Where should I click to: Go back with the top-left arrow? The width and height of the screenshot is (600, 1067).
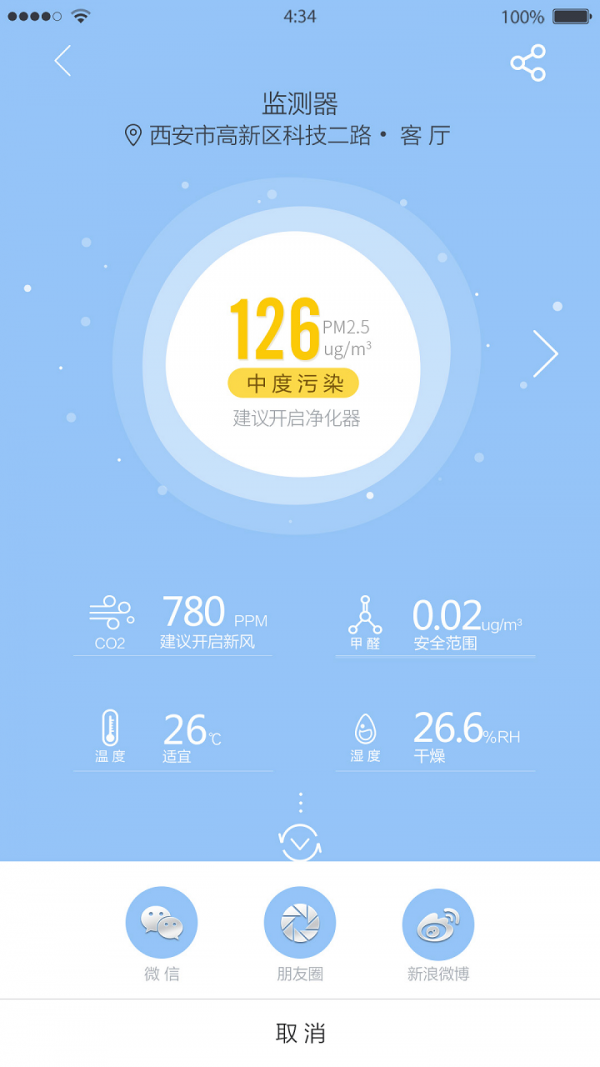coord(63,61)
